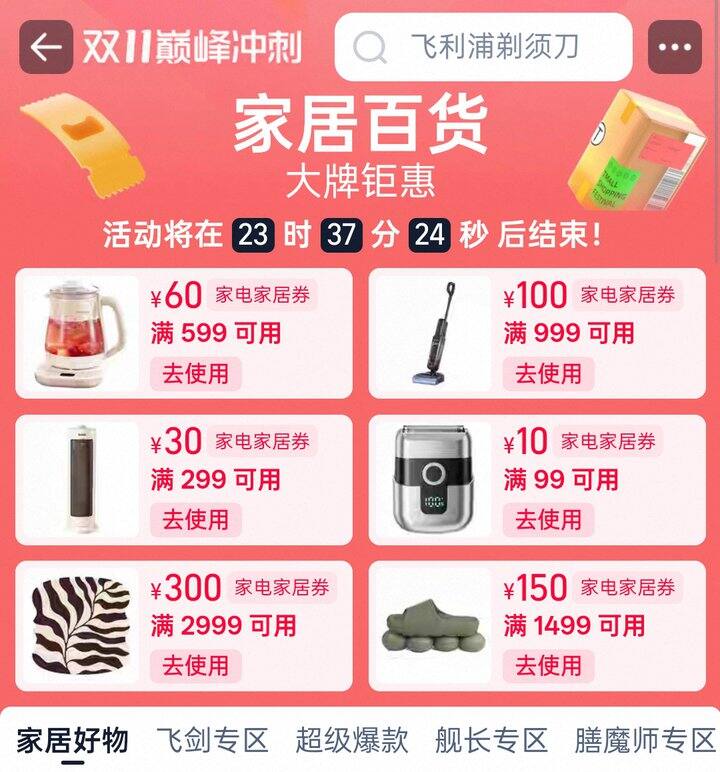Switch to the 飞剑专区 tab

[212, 741]
